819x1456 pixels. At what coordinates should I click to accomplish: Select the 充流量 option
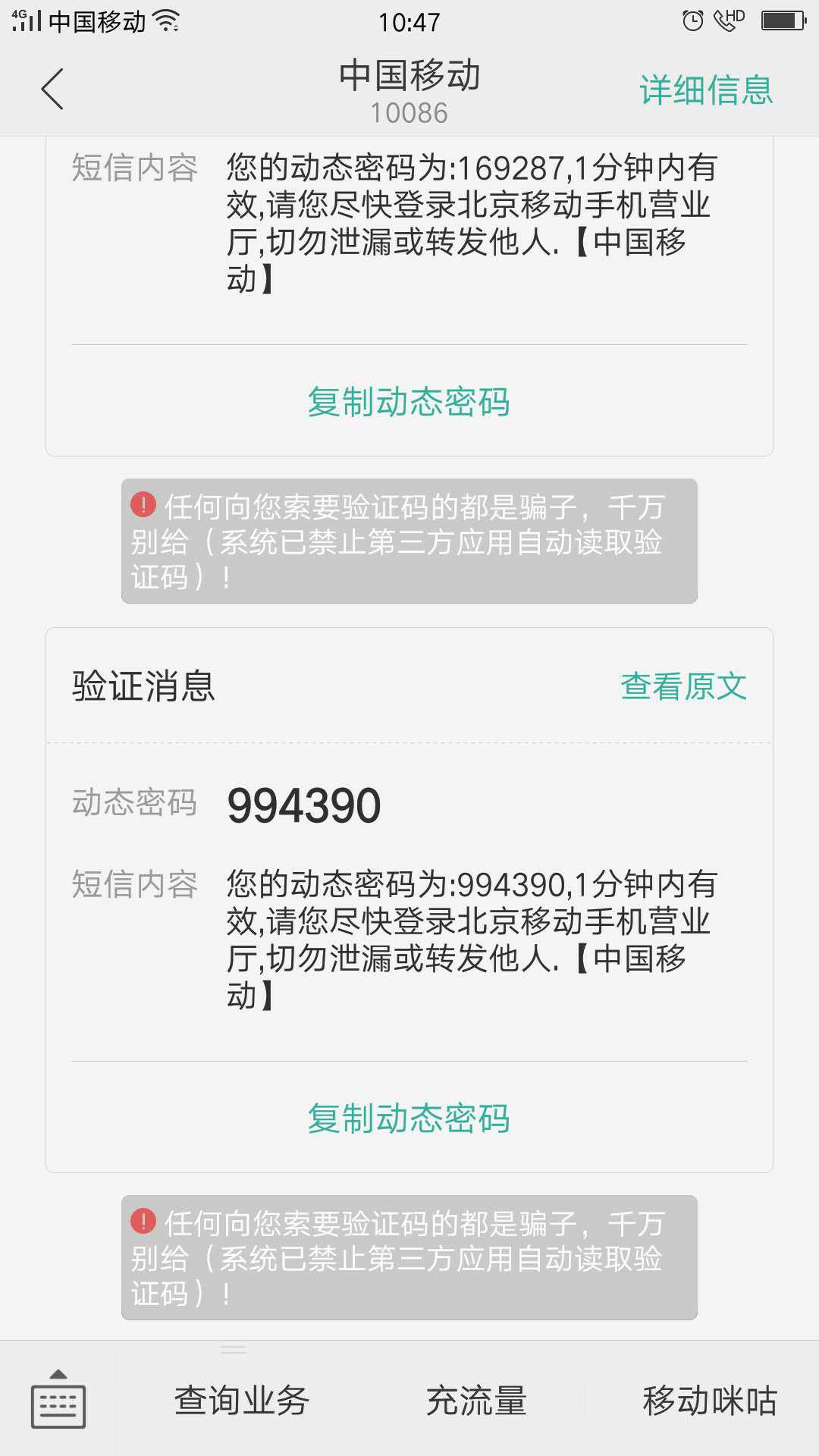[476, 1401]
